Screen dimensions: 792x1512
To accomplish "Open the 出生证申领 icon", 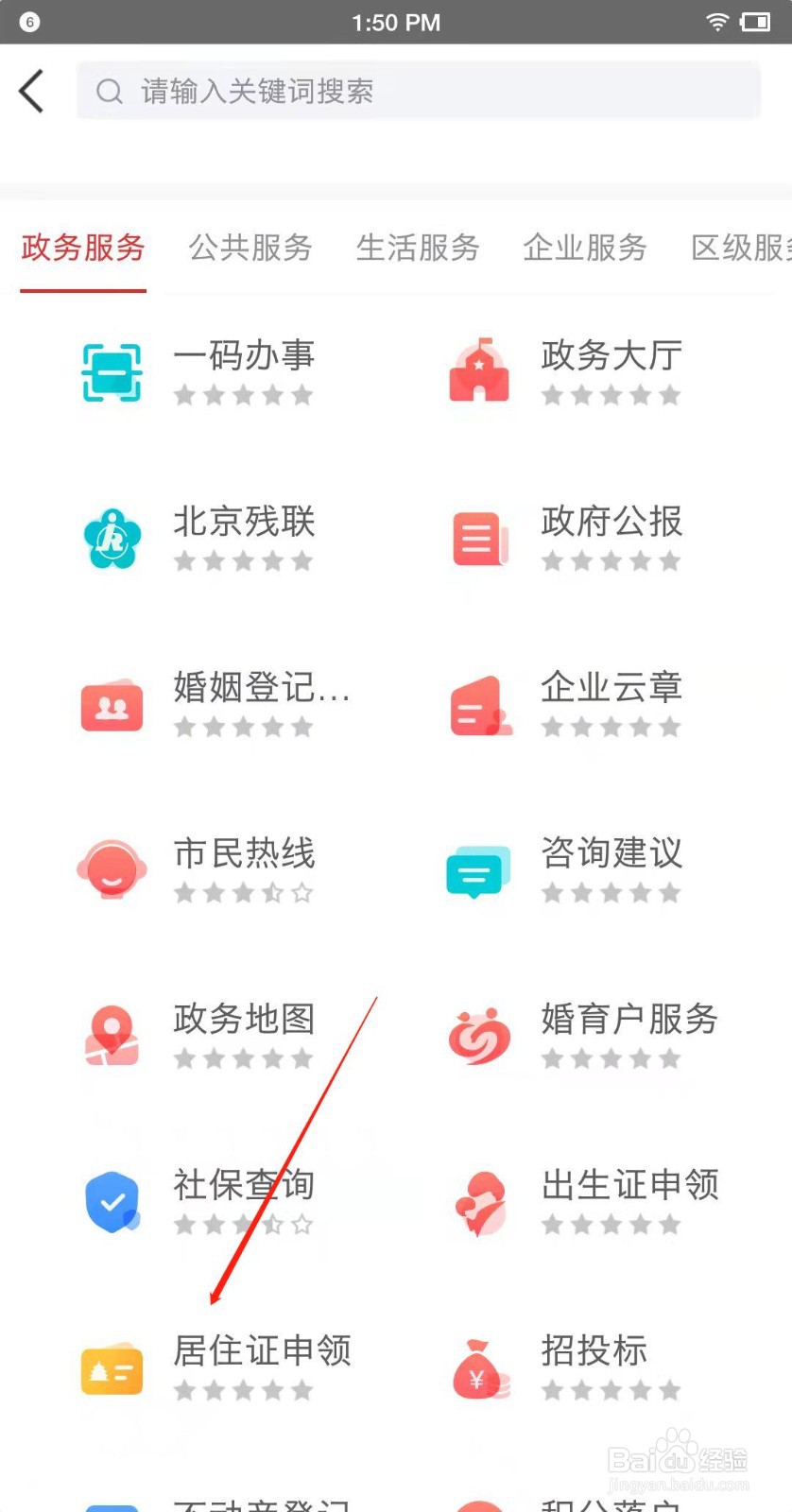I will point(479,1200).
